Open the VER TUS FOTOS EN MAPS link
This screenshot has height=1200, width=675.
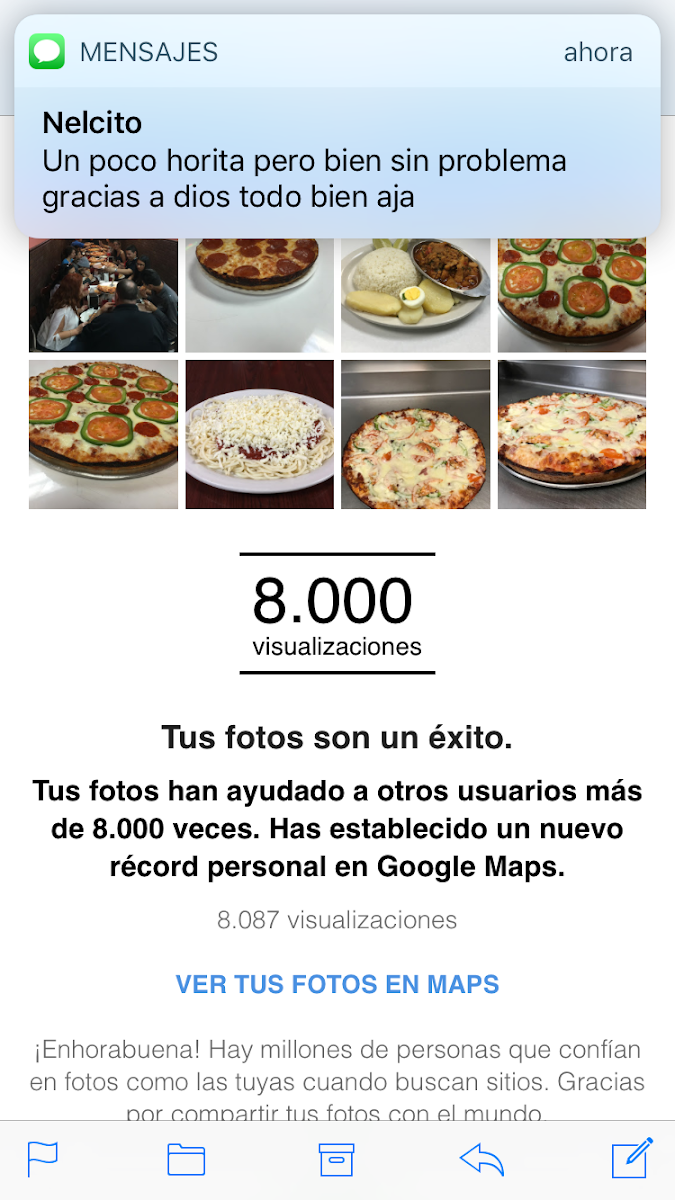point(337,984)
